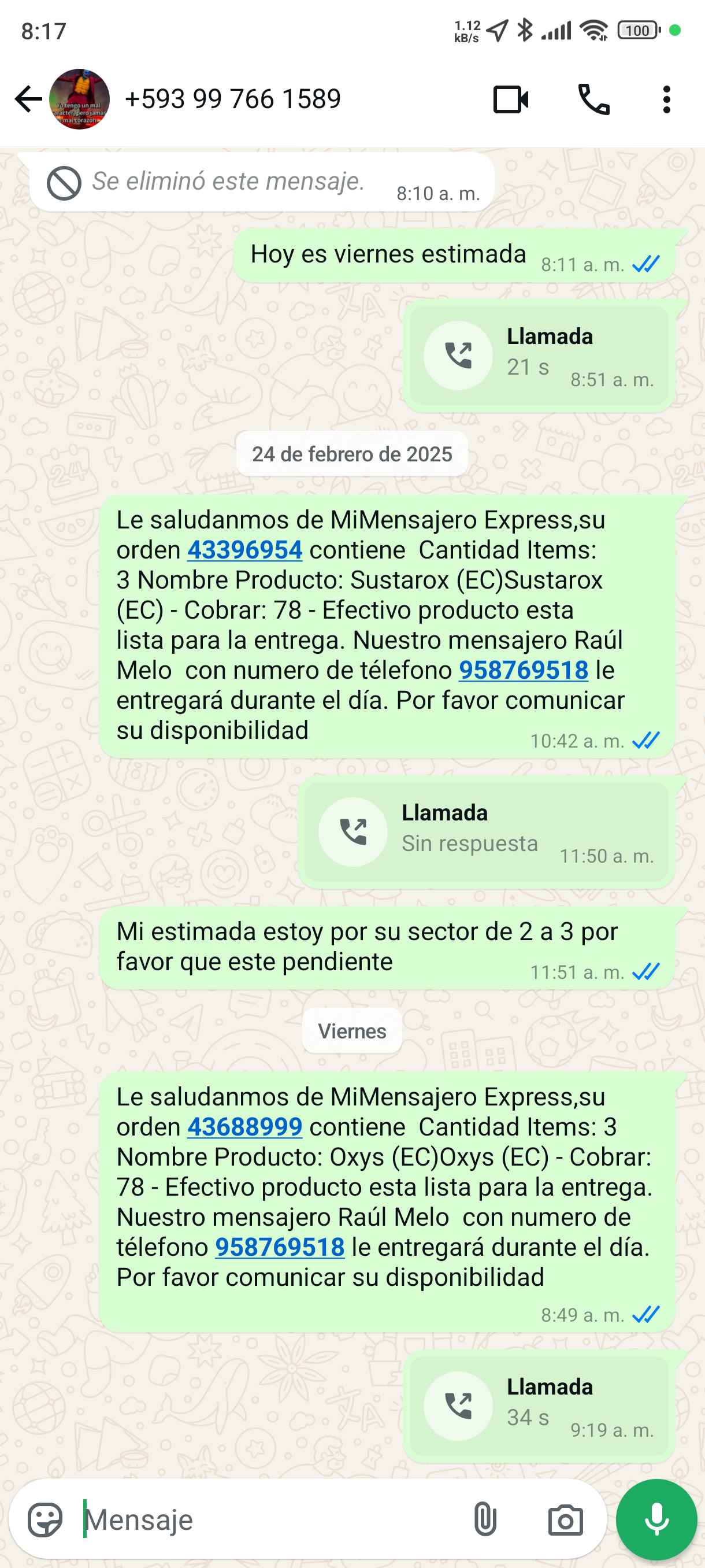Screen dimensions: 705x1568
Task: Tap the order number 43396954 link
Action: click(244, 550)
